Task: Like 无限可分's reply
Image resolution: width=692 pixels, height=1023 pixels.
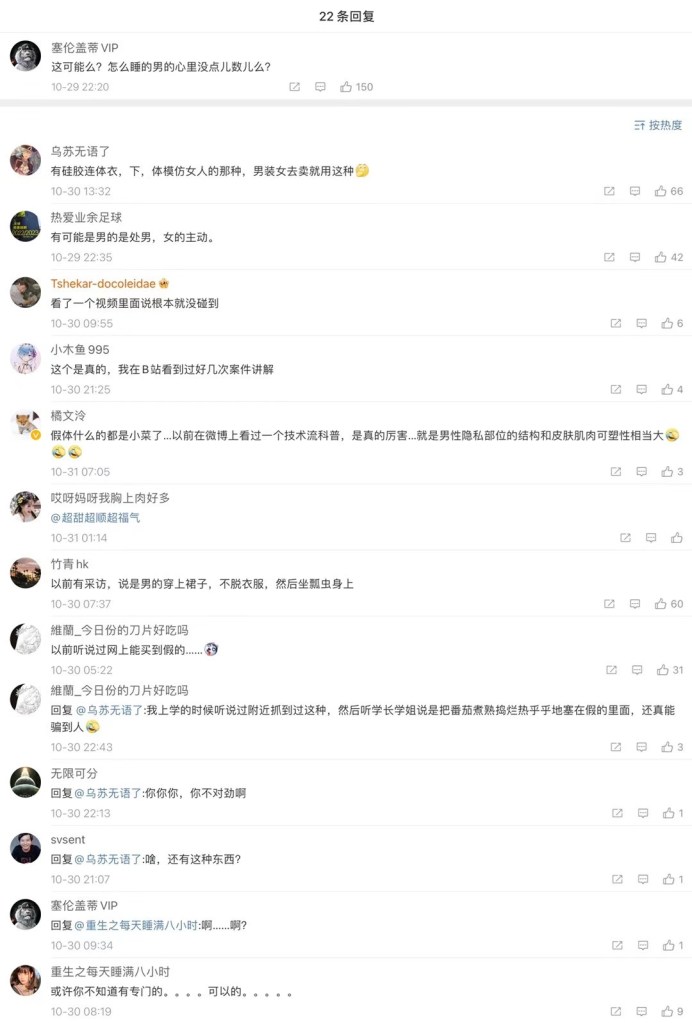Action: [x=667, y=813]
